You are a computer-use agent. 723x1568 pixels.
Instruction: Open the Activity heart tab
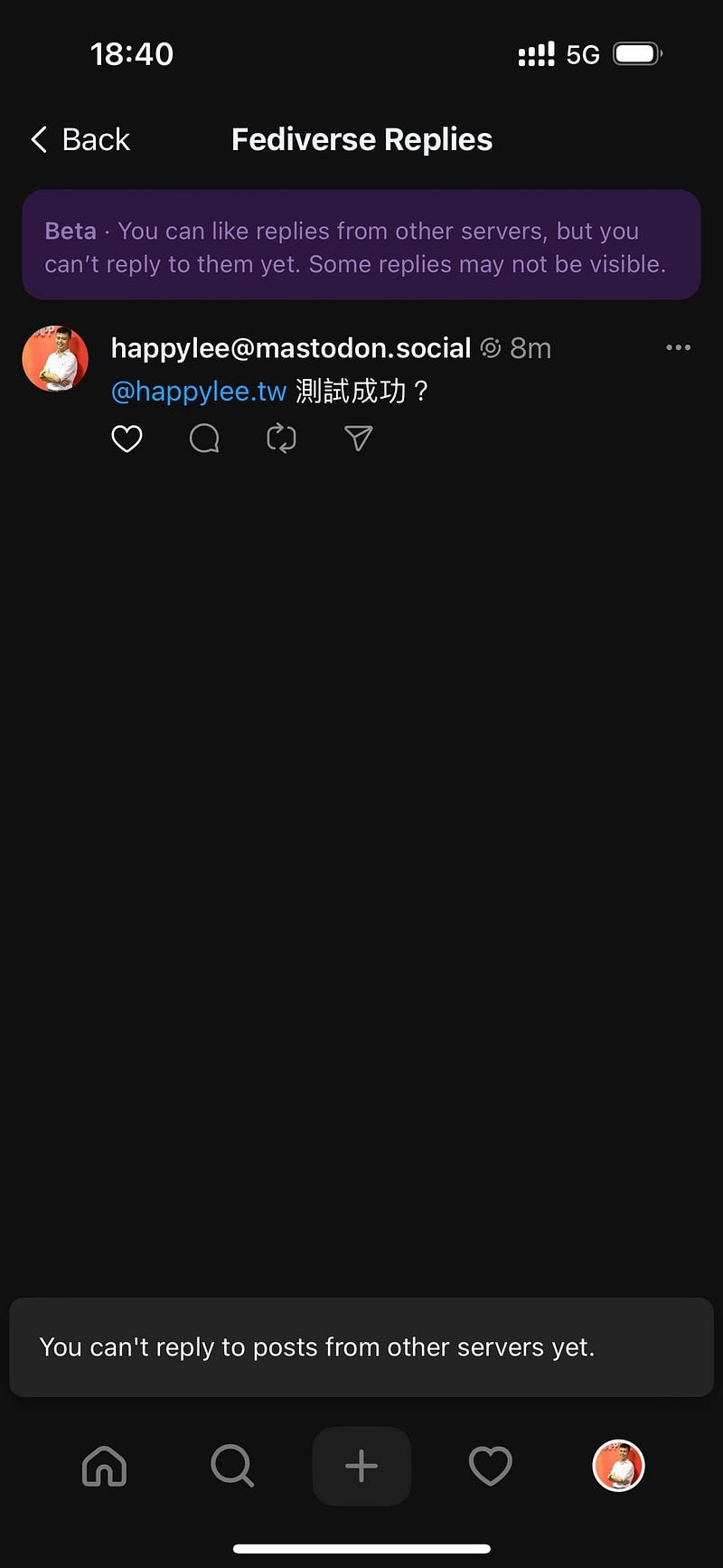coord(491,1466)
